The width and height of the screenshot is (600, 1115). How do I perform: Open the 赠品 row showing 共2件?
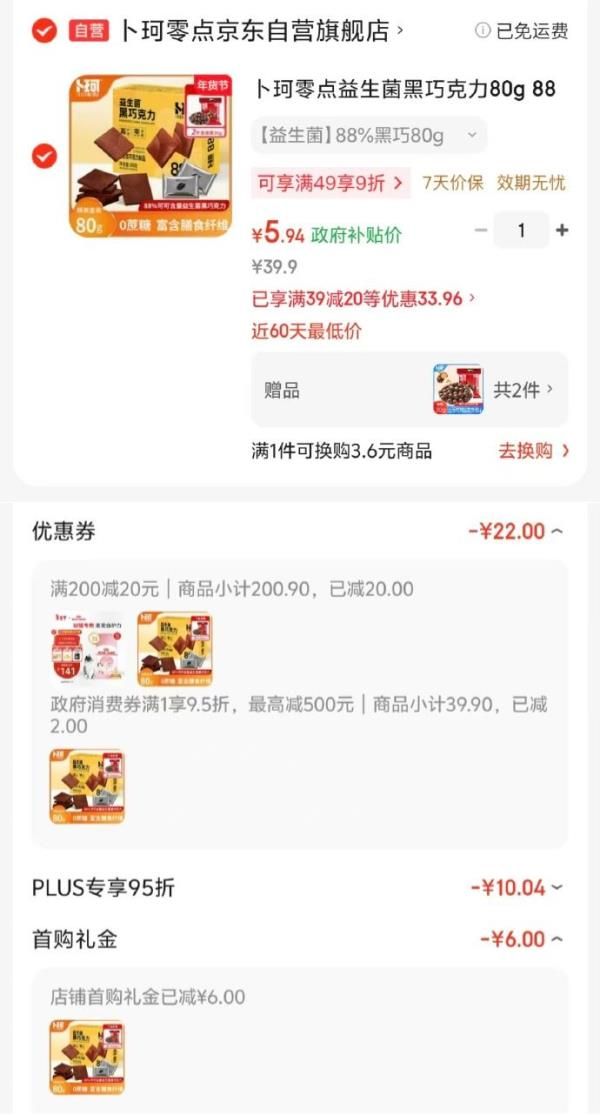pos(409,390)
